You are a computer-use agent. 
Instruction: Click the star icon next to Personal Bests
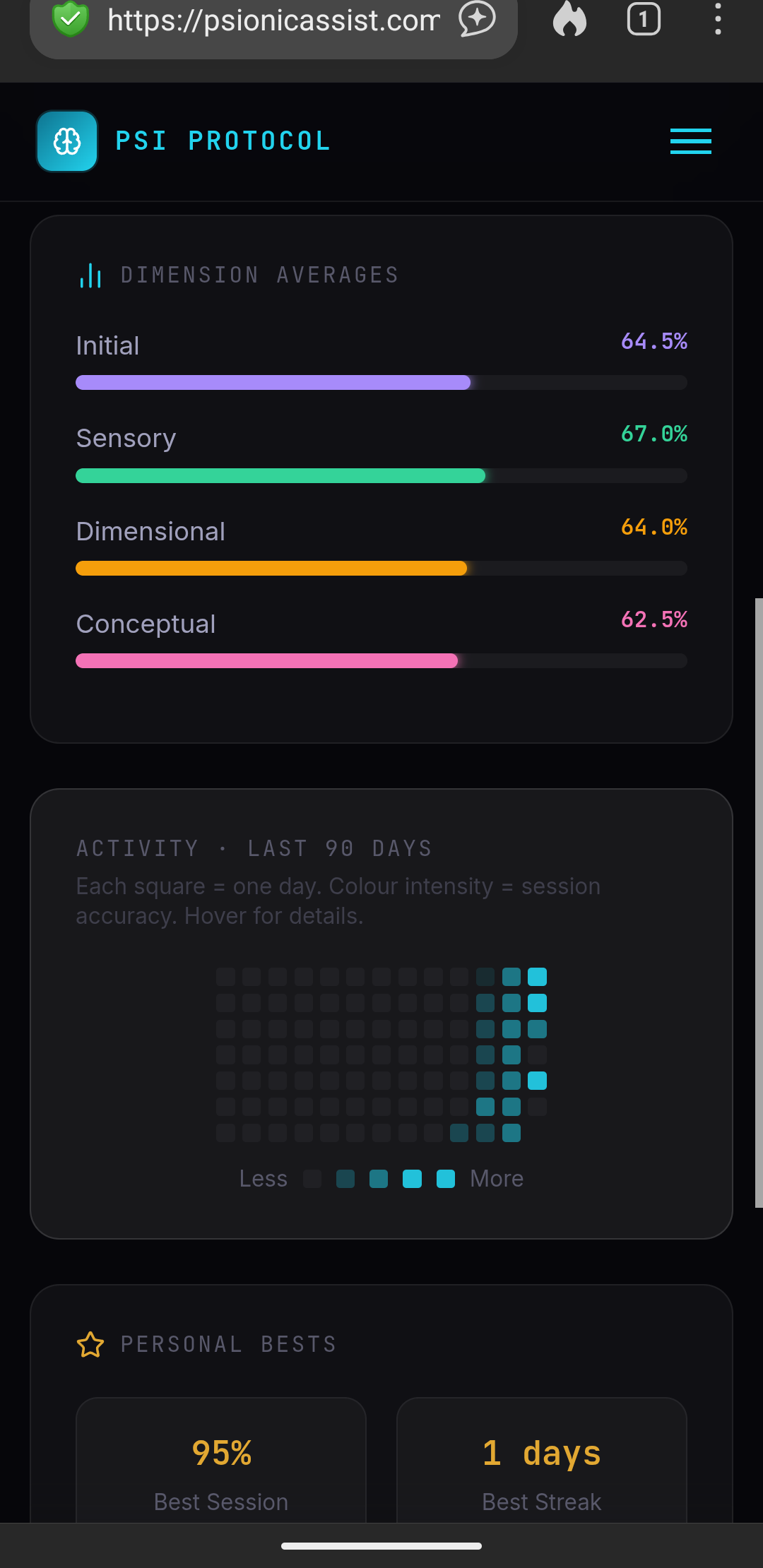click(91, 1343)
